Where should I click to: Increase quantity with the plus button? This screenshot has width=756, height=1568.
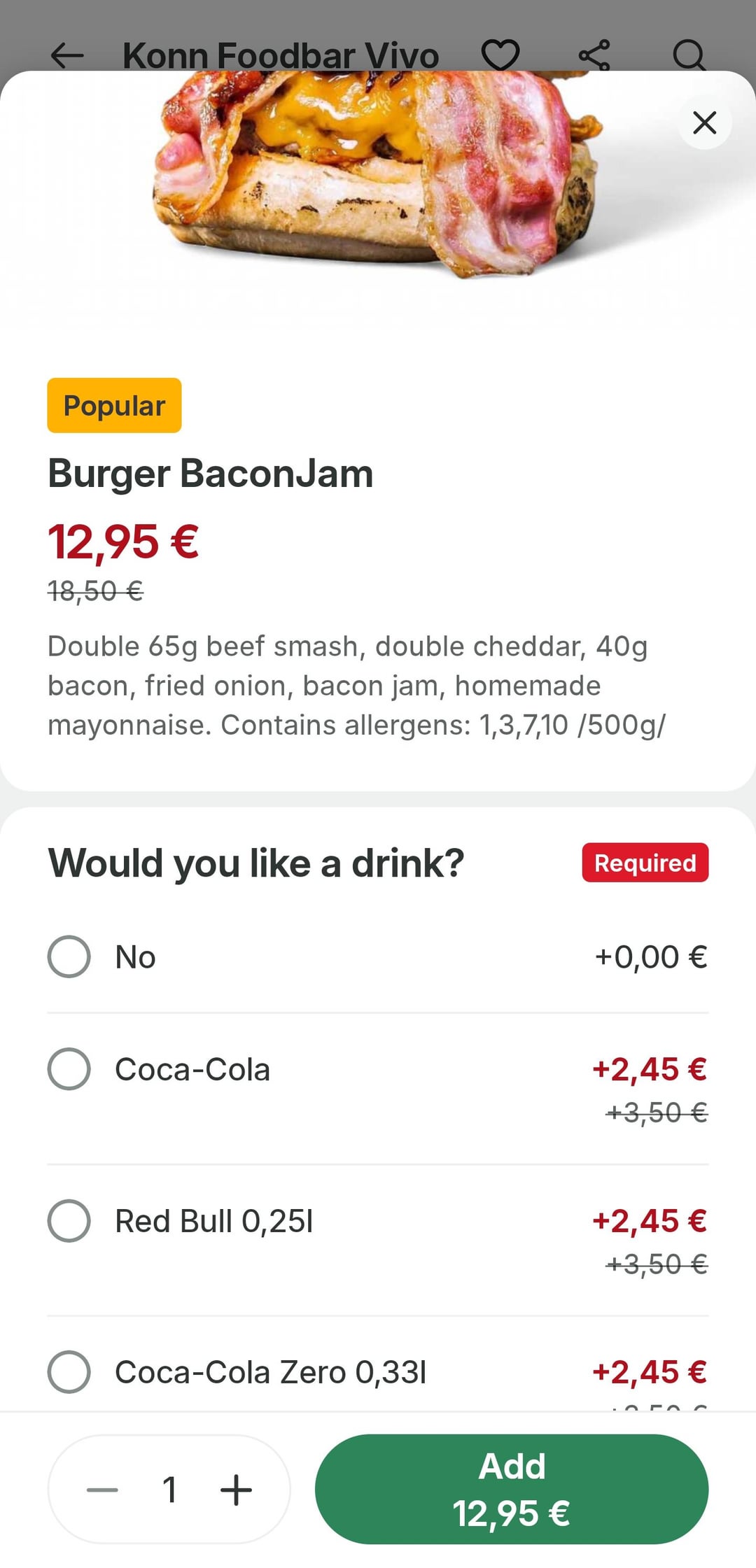tap(236, 1490)
